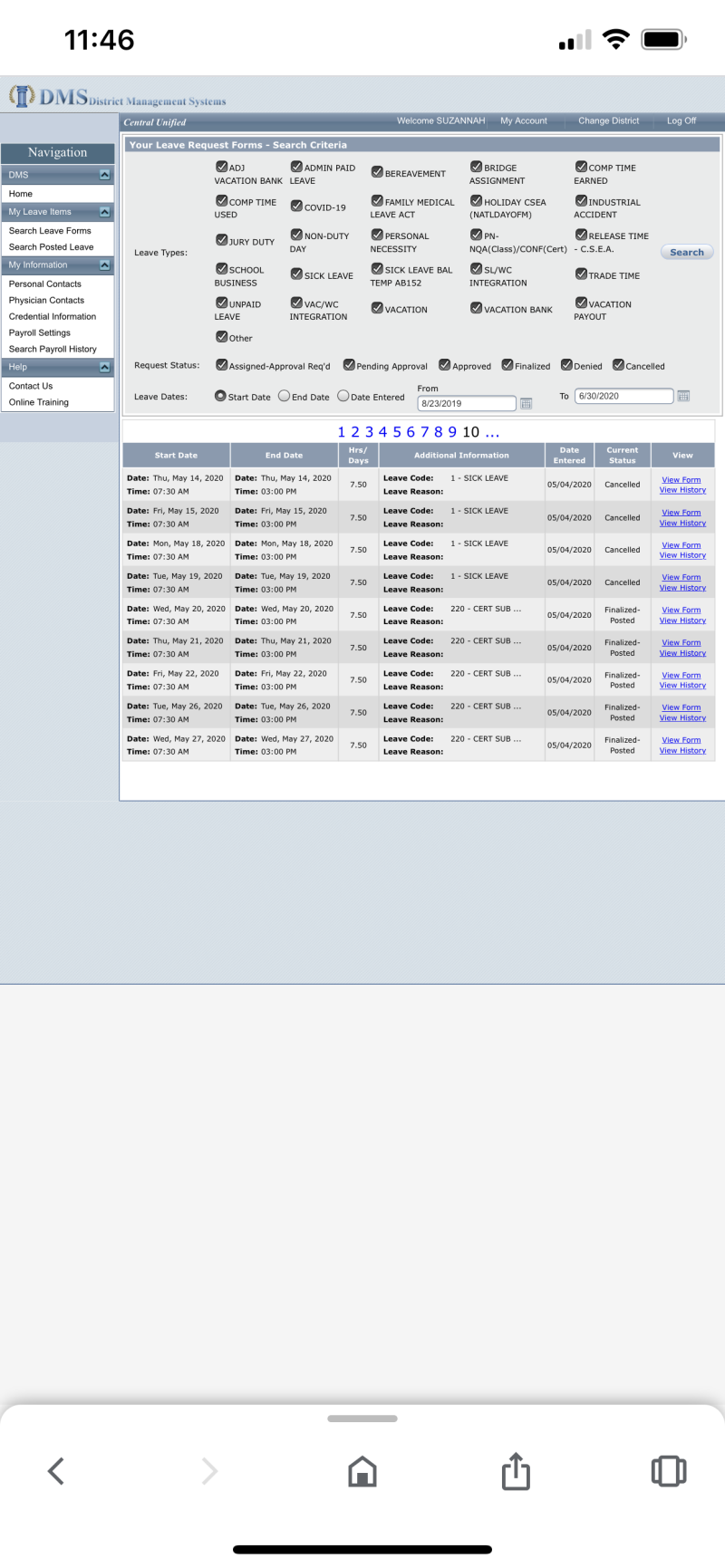Open the My Account link
725x1568 pixels.
(x=524, y=121)
